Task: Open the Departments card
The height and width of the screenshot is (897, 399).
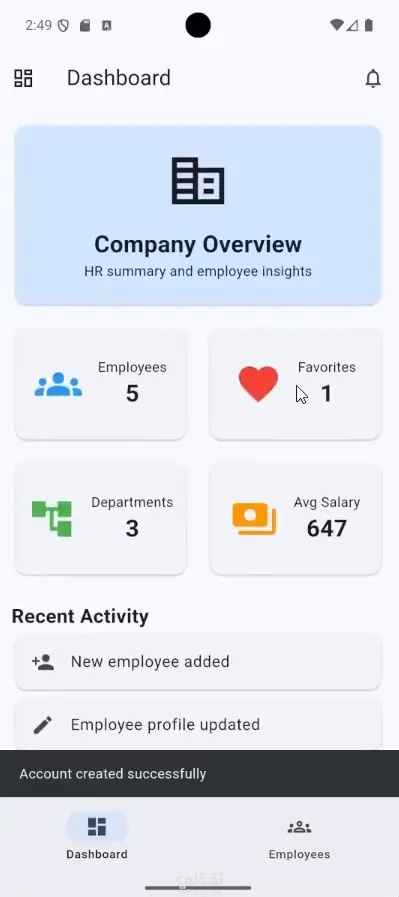Action: [101, 519]
